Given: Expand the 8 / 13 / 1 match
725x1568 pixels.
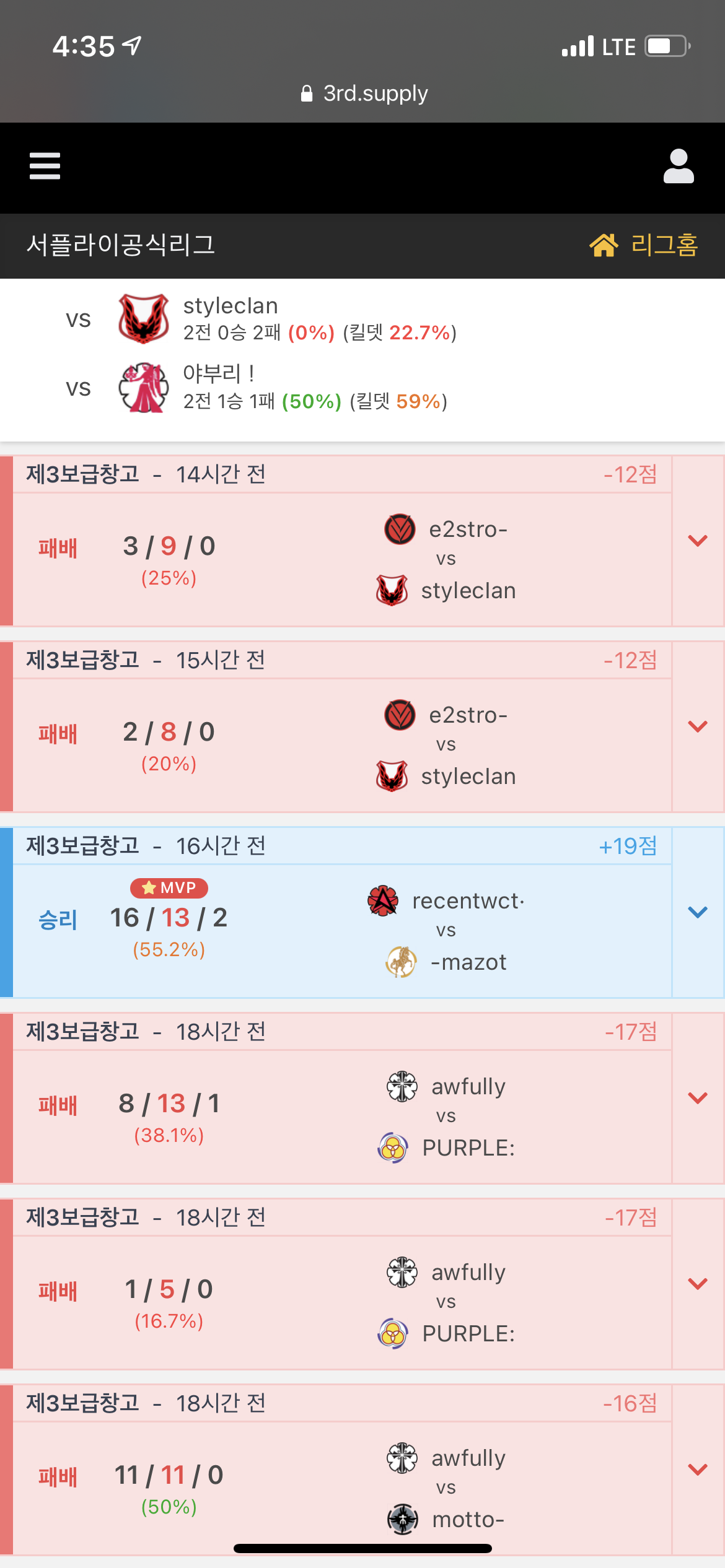Looking at the screenshot, I should [x=698, y=1098].
